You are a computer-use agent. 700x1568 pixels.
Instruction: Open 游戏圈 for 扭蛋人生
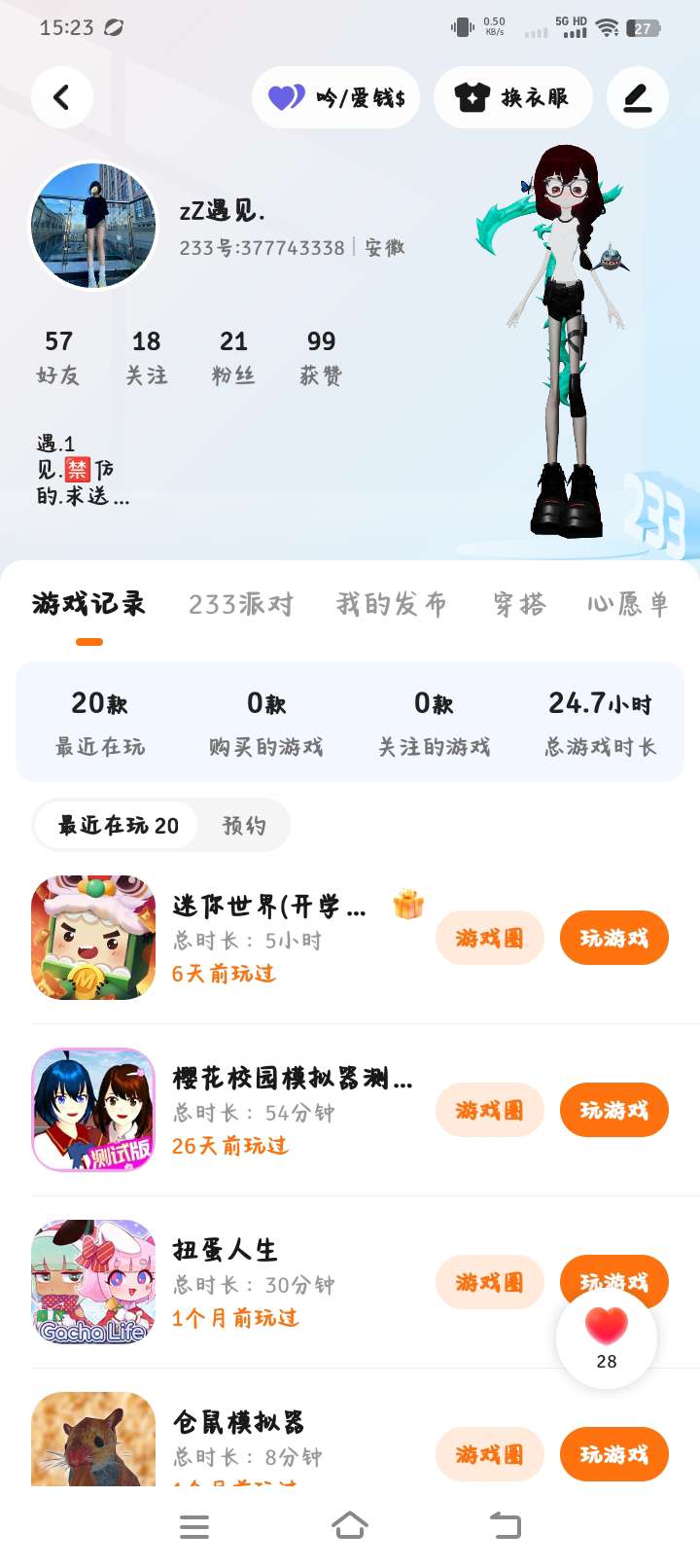[x=489, y=1282]
